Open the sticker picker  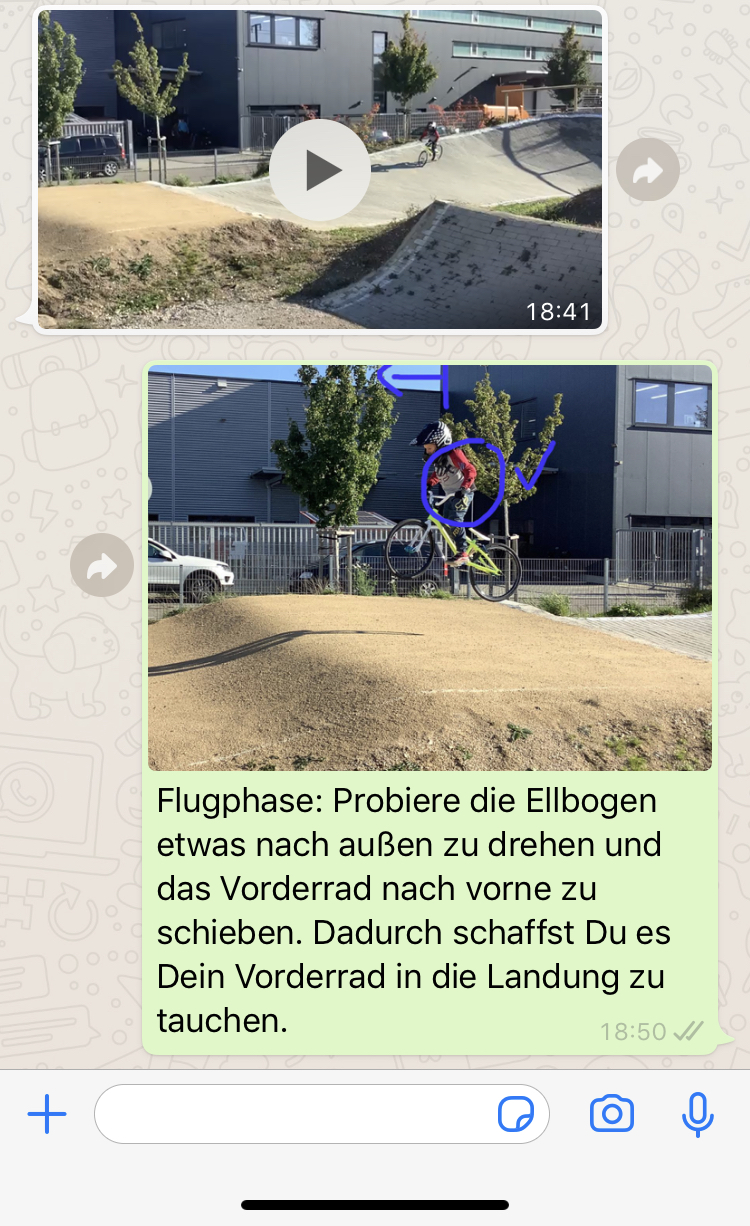[516, 1114]
